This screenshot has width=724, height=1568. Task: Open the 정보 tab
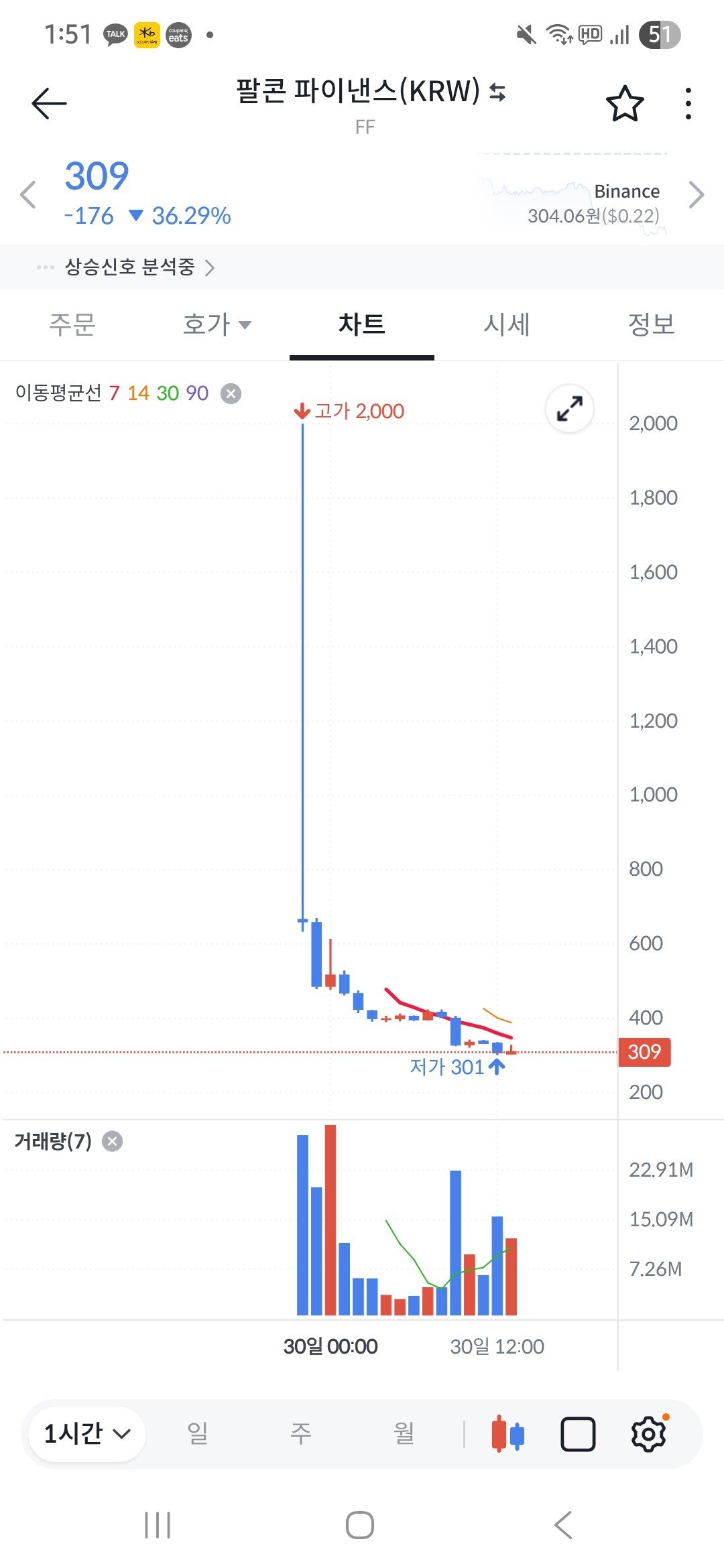click(651, 325)
